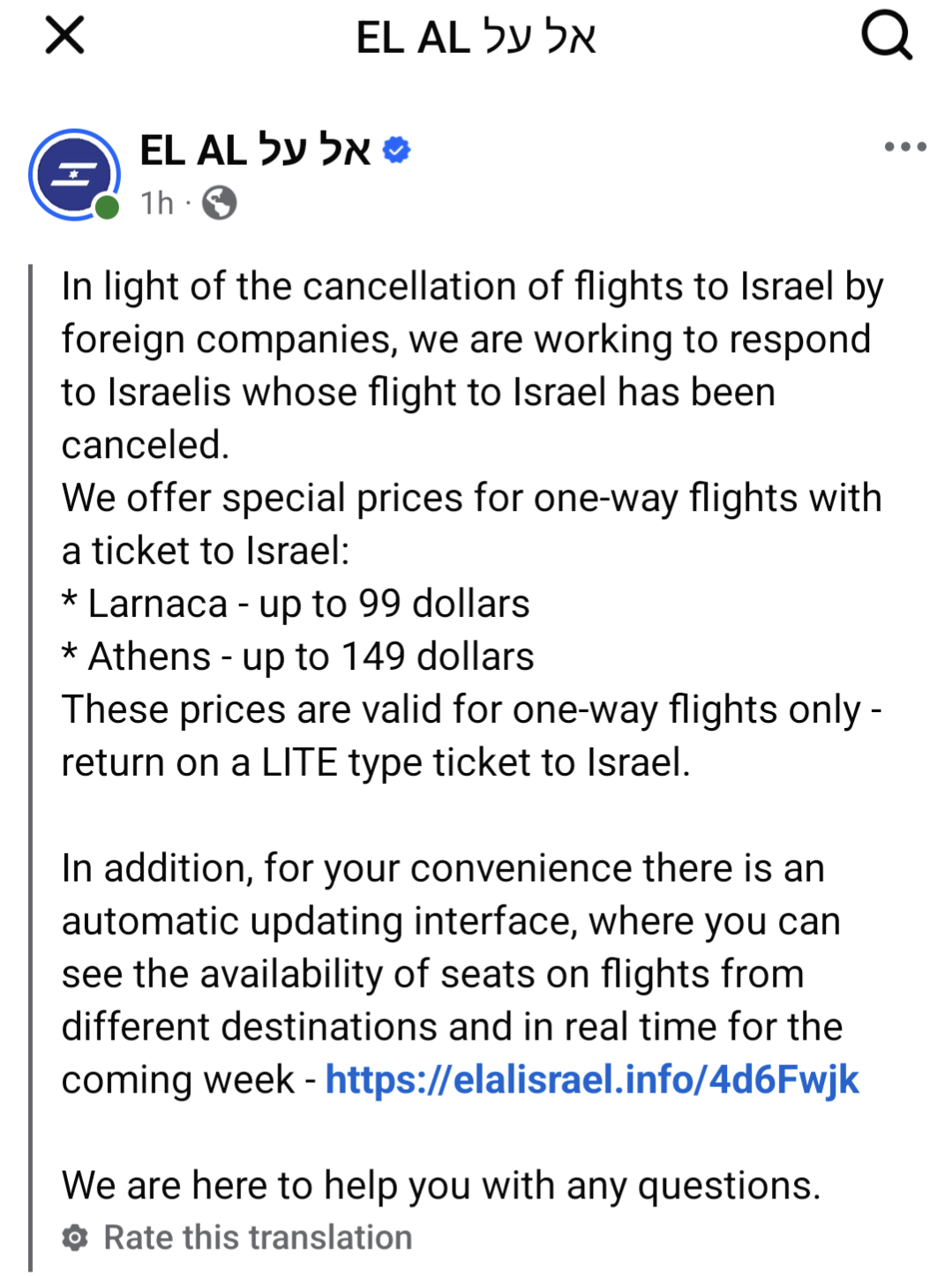952x1276 pixels.
Task: Tap the EL AL page name on the post
Action: click(x=255, y=150)
